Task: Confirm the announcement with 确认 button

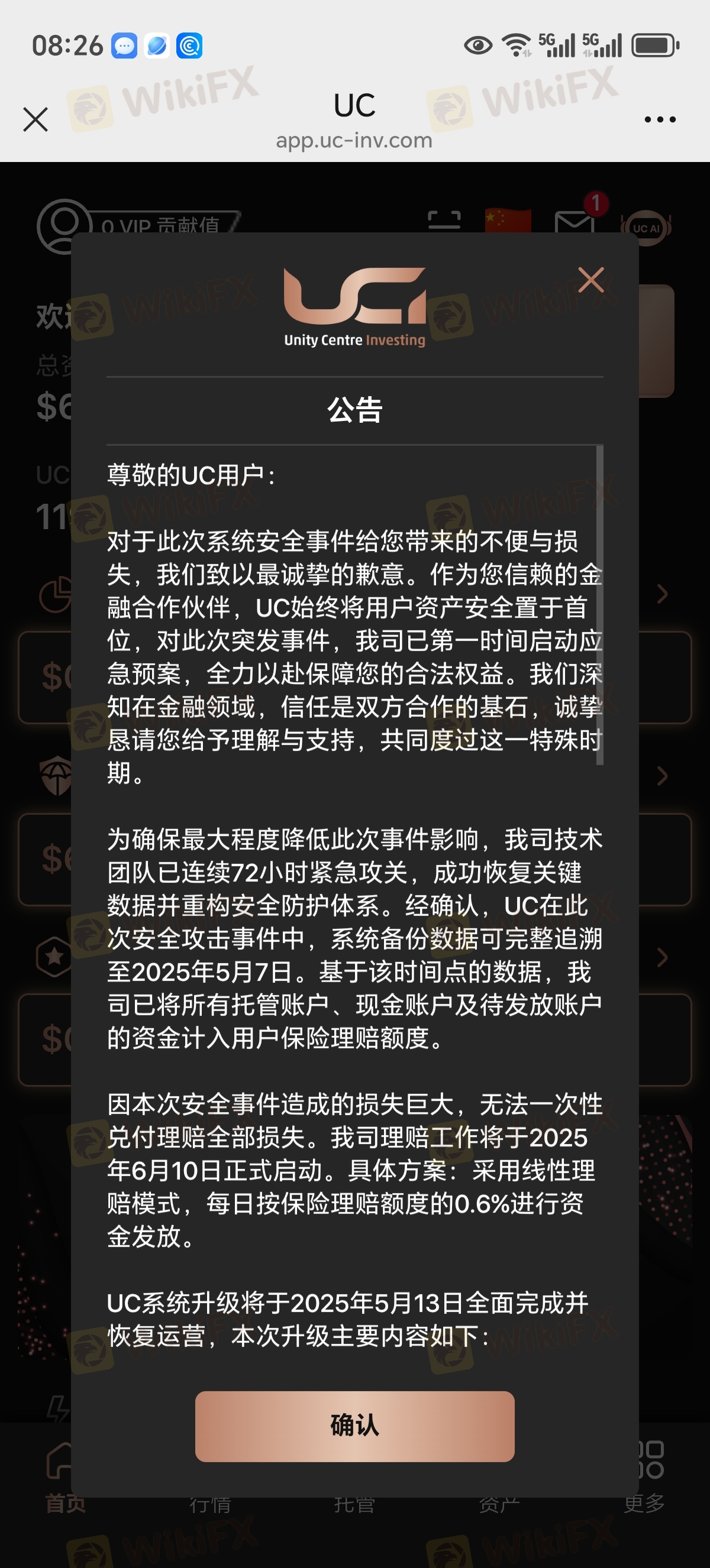Action: [x=354, y=1426]
